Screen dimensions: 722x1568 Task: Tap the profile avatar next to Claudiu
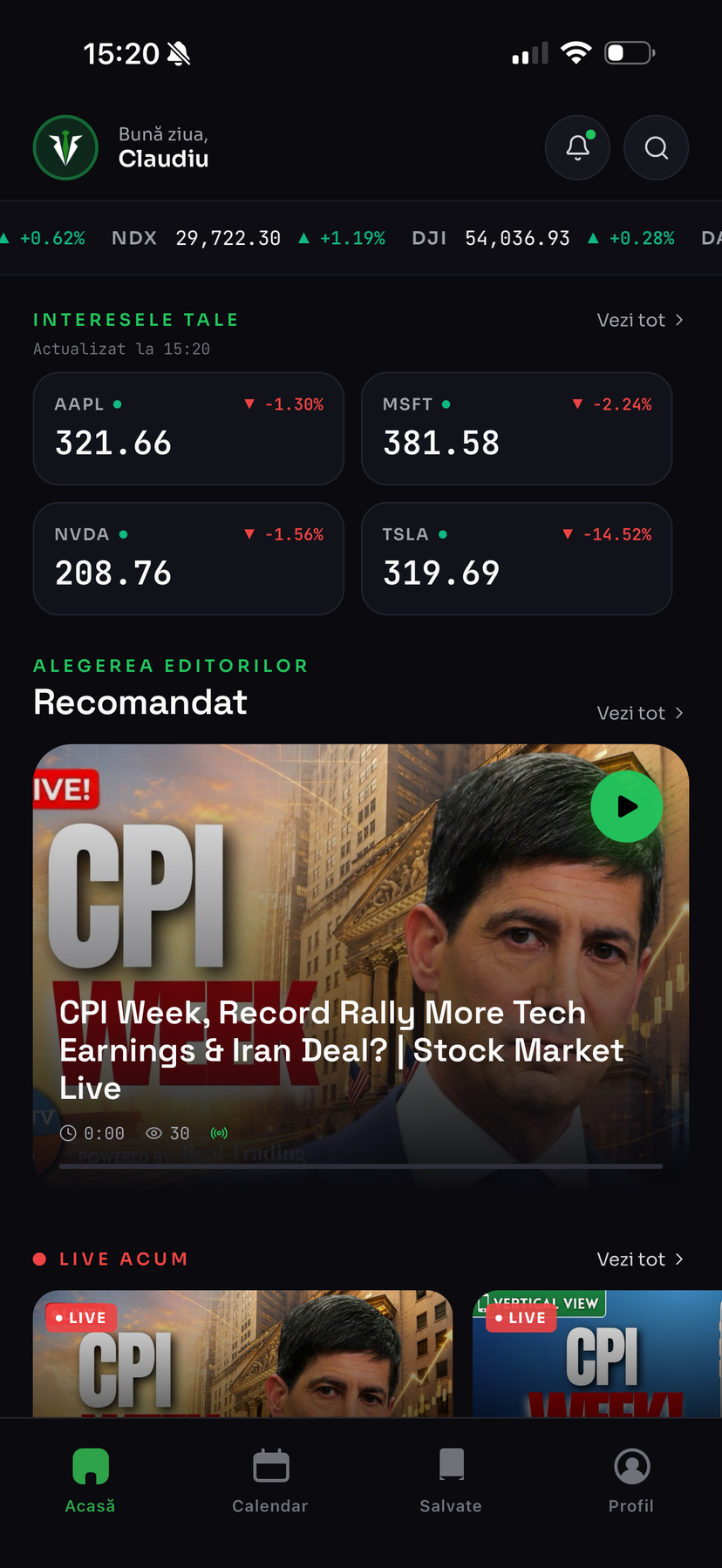(65, 147)
